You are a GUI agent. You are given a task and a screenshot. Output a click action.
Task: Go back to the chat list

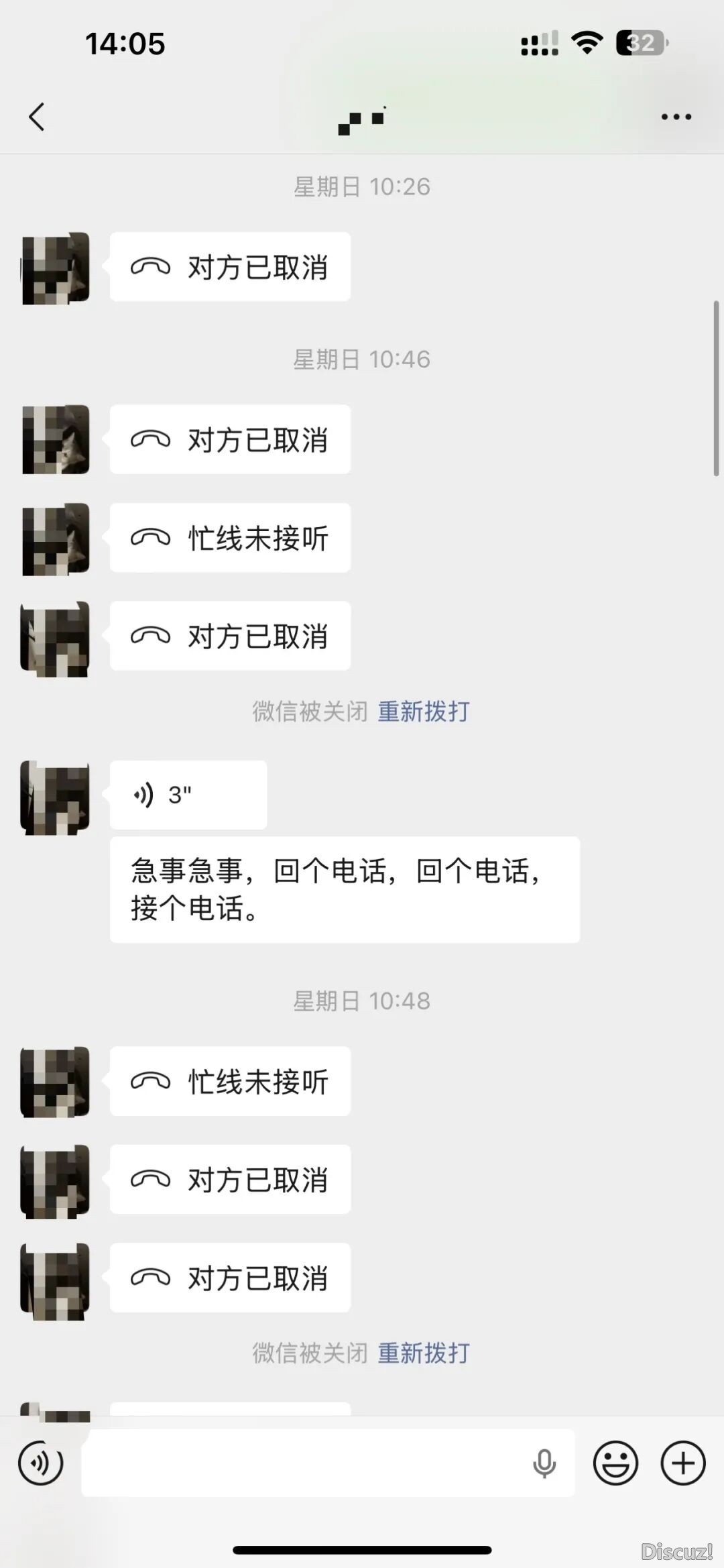coord(37,117)
